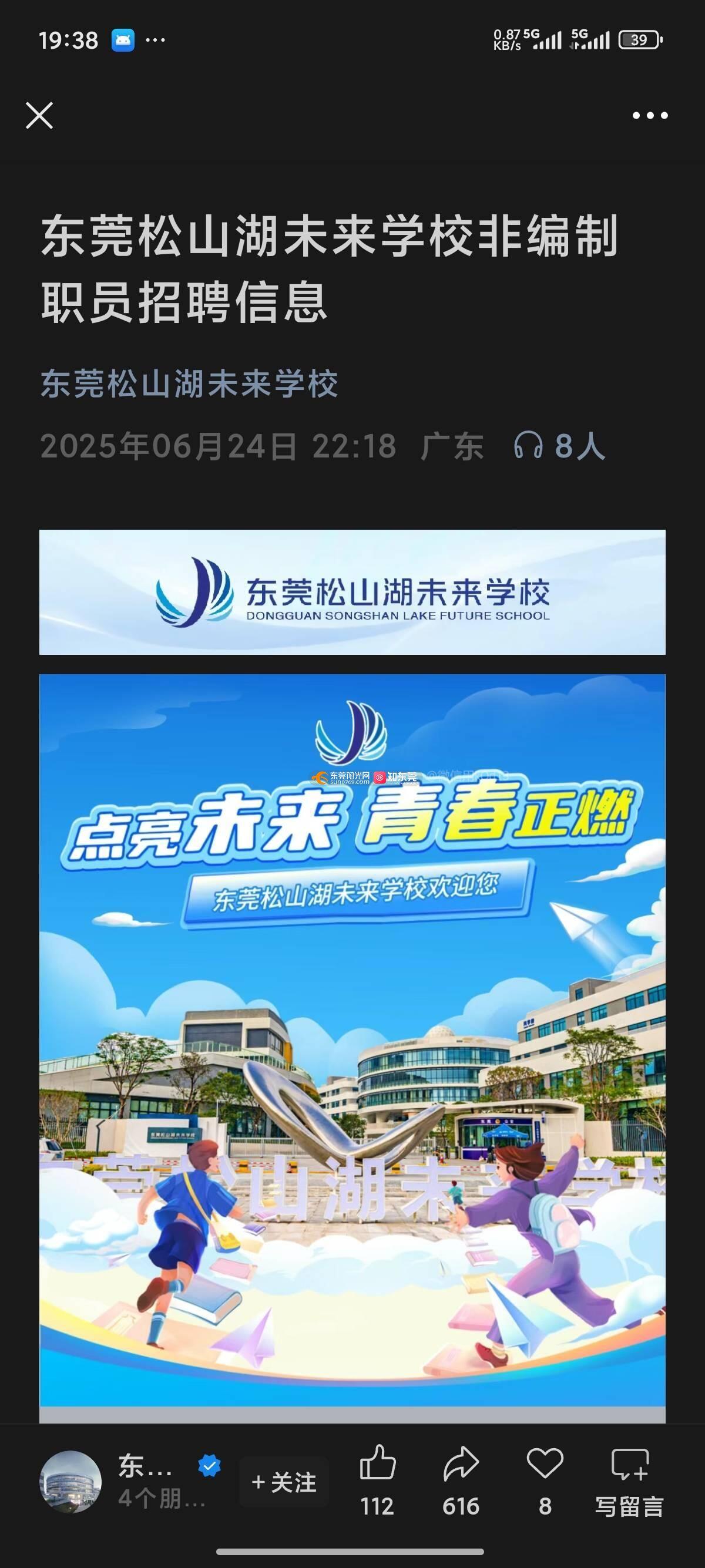Viewport: 705px width, 1568px height.
Task: Write a comment via 写留言
Action: [x=630, y=1480]
